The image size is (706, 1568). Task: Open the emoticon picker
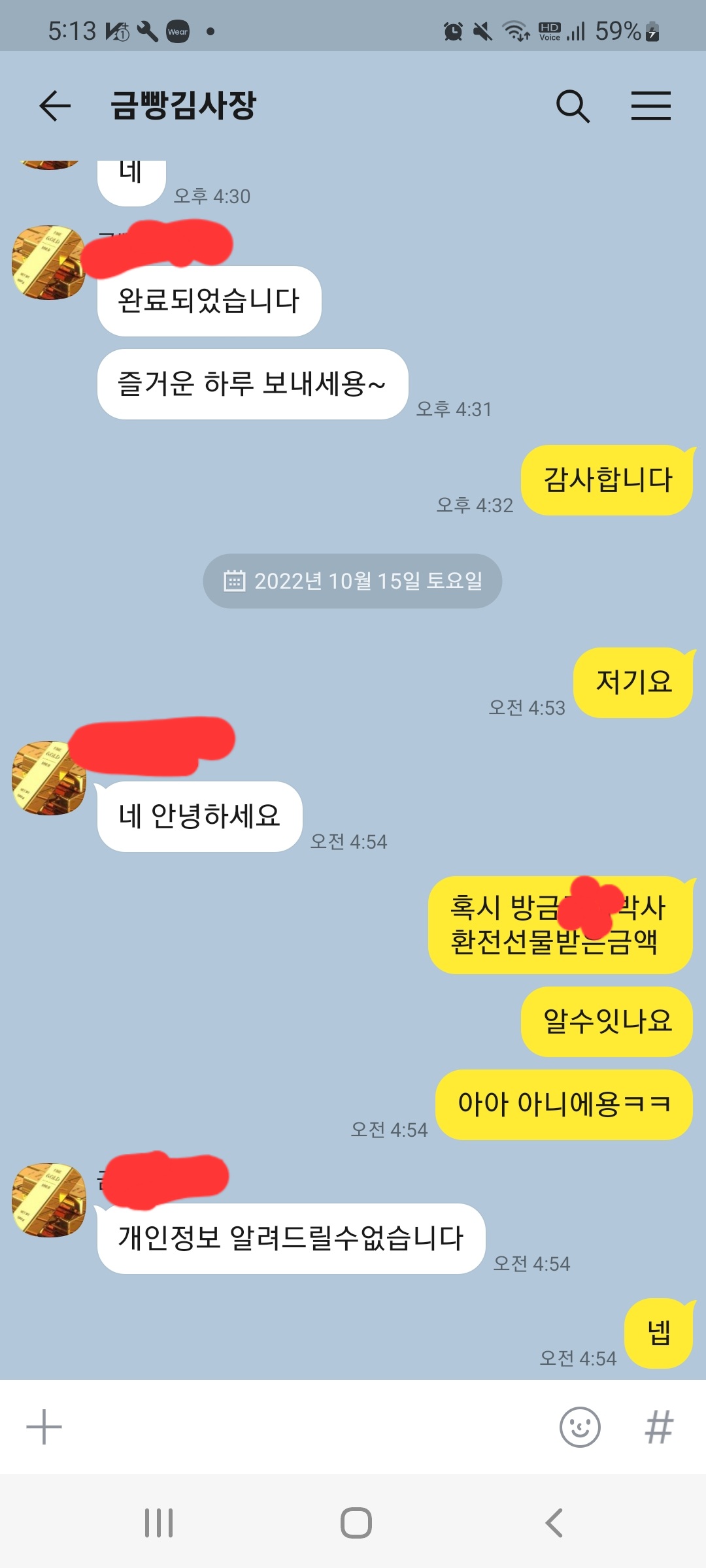tap(579, 1427)
